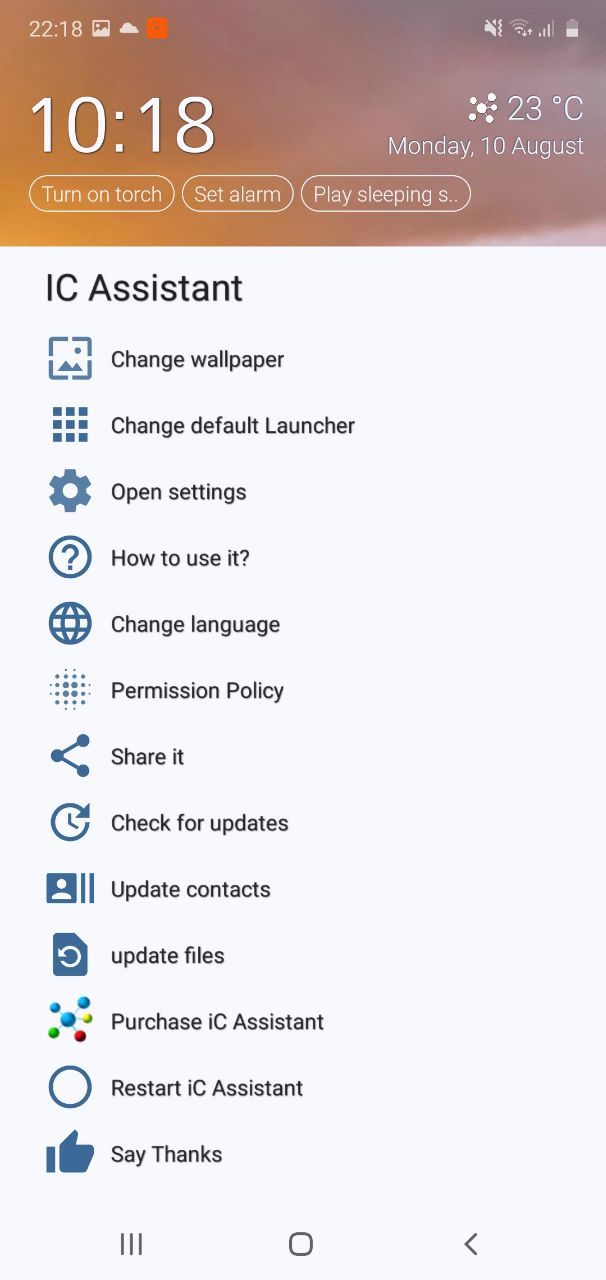
Task: Tap Update contacts
Action: click(x=190, y=889)
